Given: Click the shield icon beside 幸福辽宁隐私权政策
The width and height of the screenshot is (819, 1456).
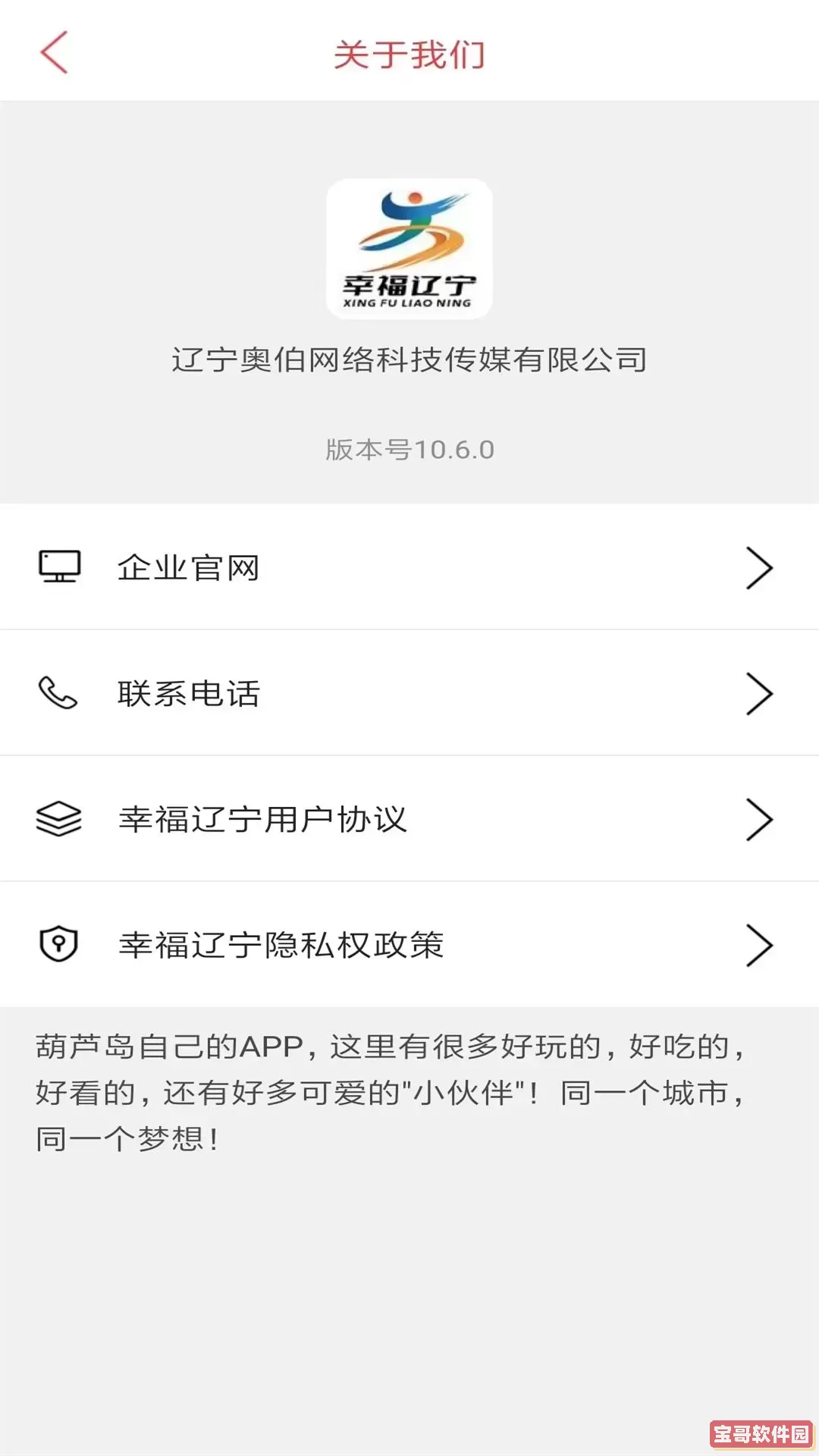Looking at the screenshot, I should coord(59,945).
